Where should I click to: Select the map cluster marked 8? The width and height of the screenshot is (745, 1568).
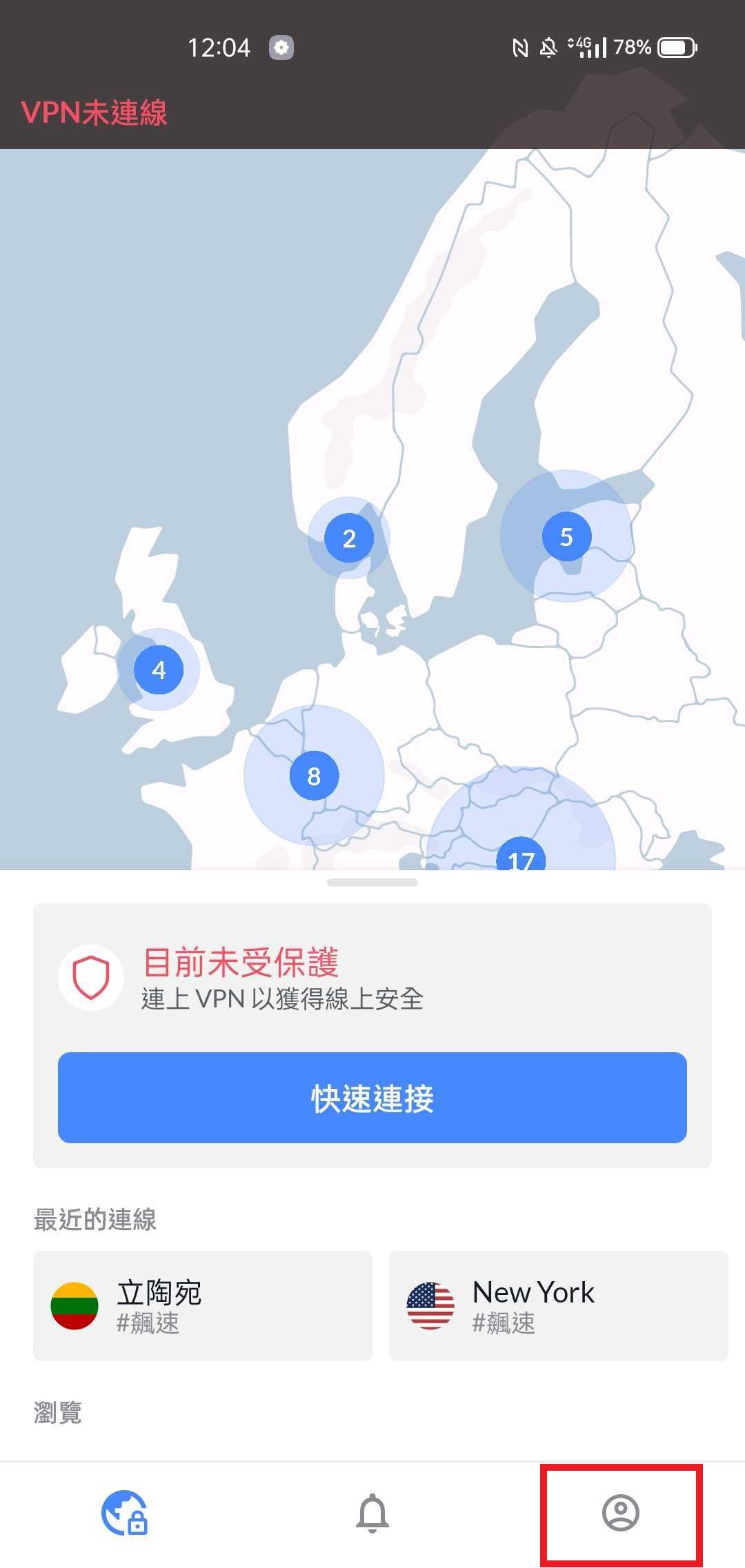pyautogui.click(x=314, y=776)
